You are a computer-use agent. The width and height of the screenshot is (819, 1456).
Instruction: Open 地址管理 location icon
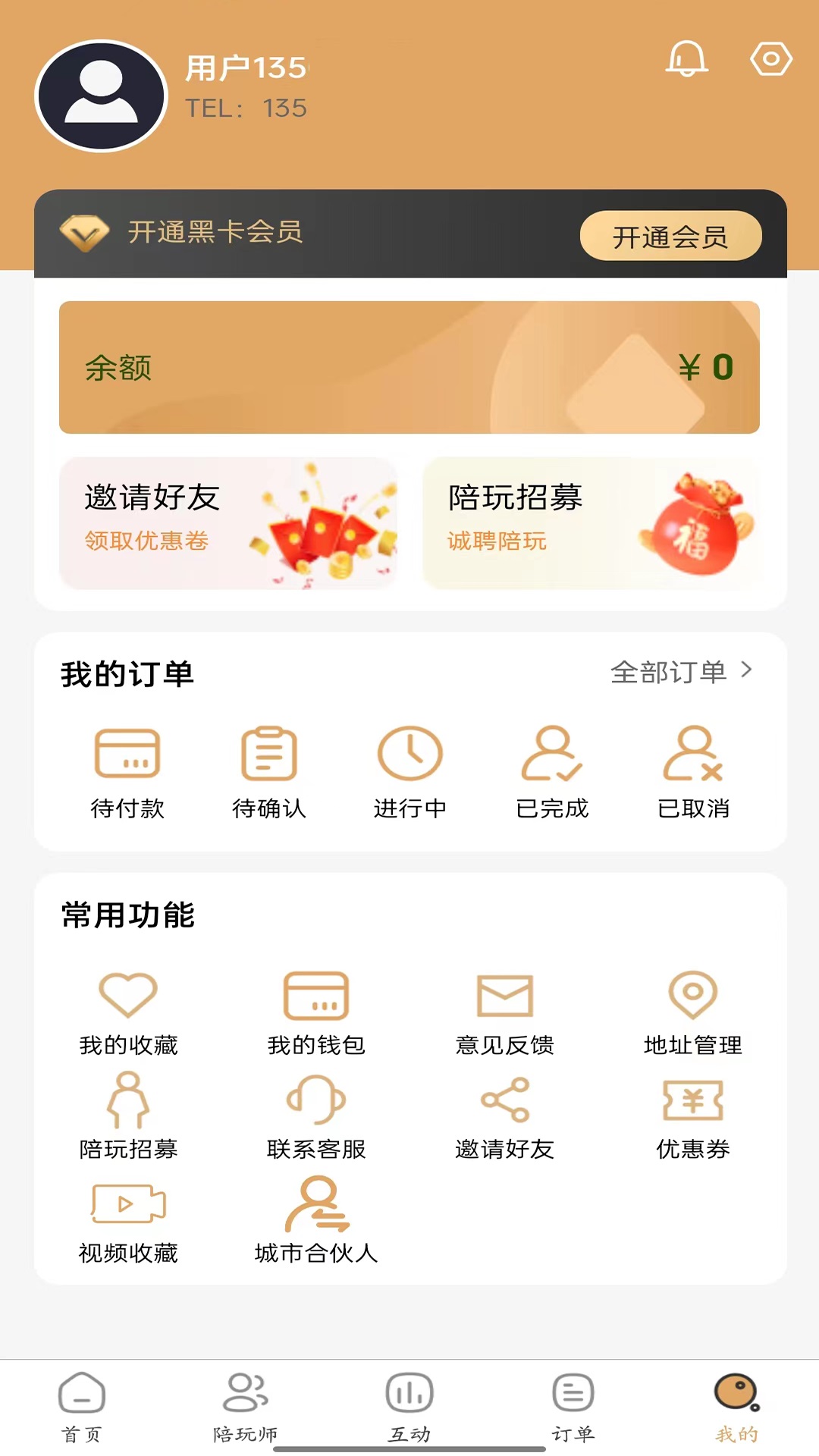pos(692,997)
